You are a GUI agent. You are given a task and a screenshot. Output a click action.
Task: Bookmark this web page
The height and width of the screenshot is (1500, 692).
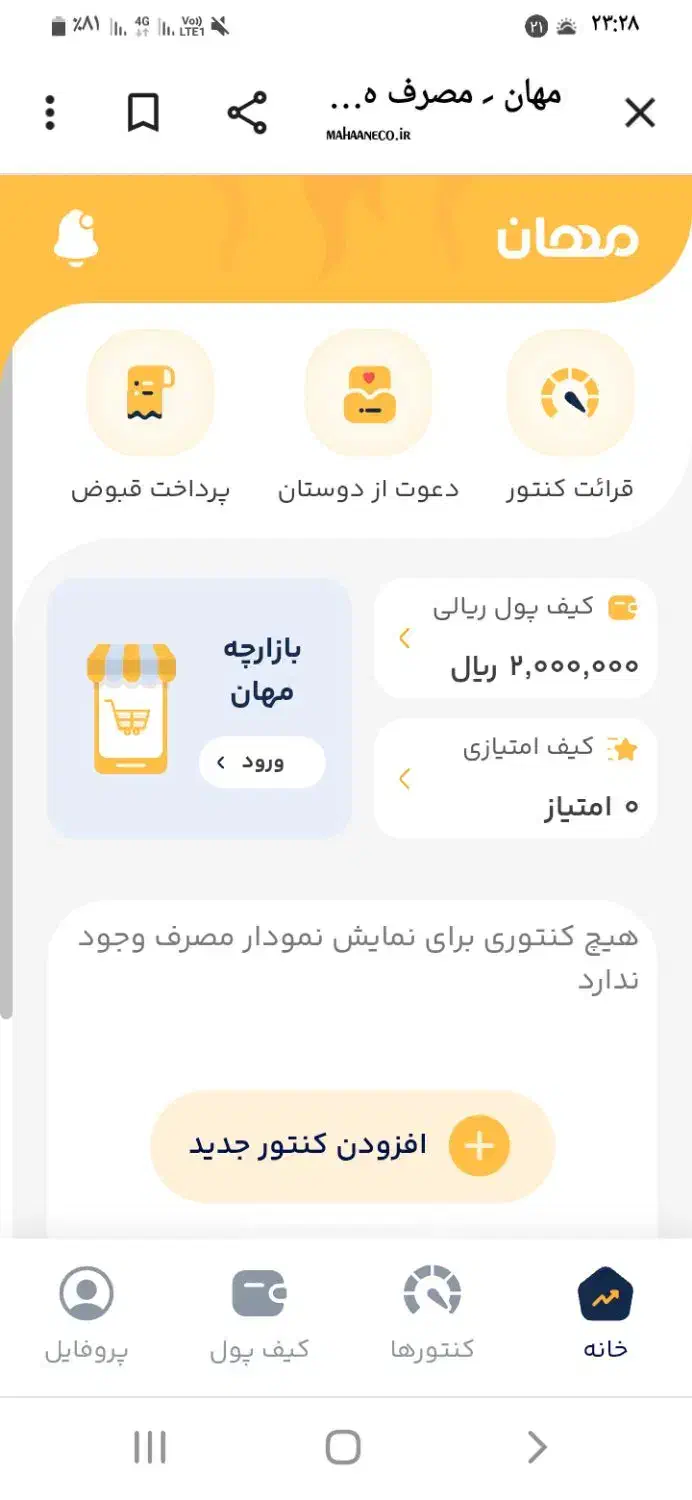[143, 113]
